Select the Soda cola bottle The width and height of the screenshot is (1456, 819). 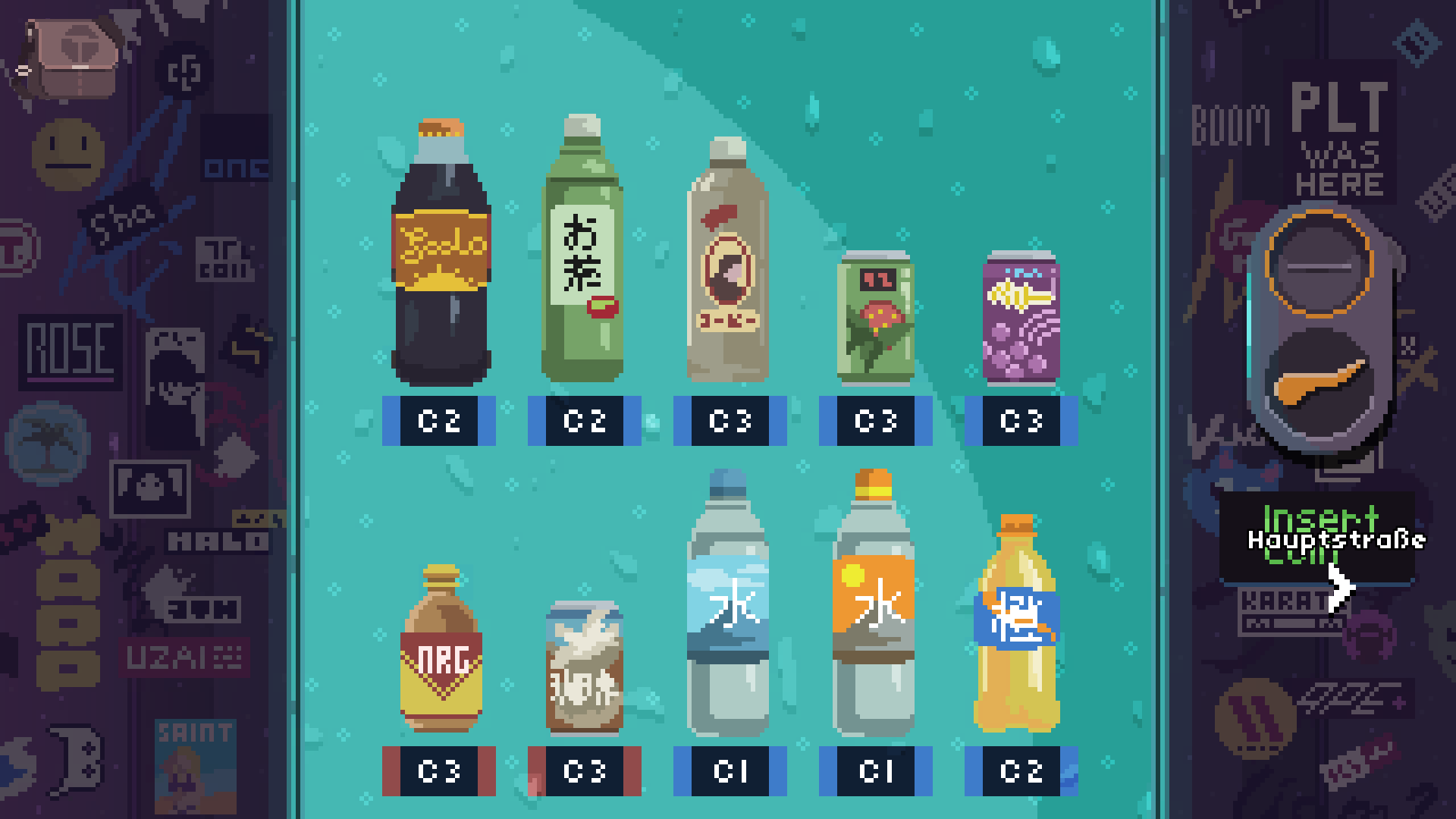[x=440, y=258]
